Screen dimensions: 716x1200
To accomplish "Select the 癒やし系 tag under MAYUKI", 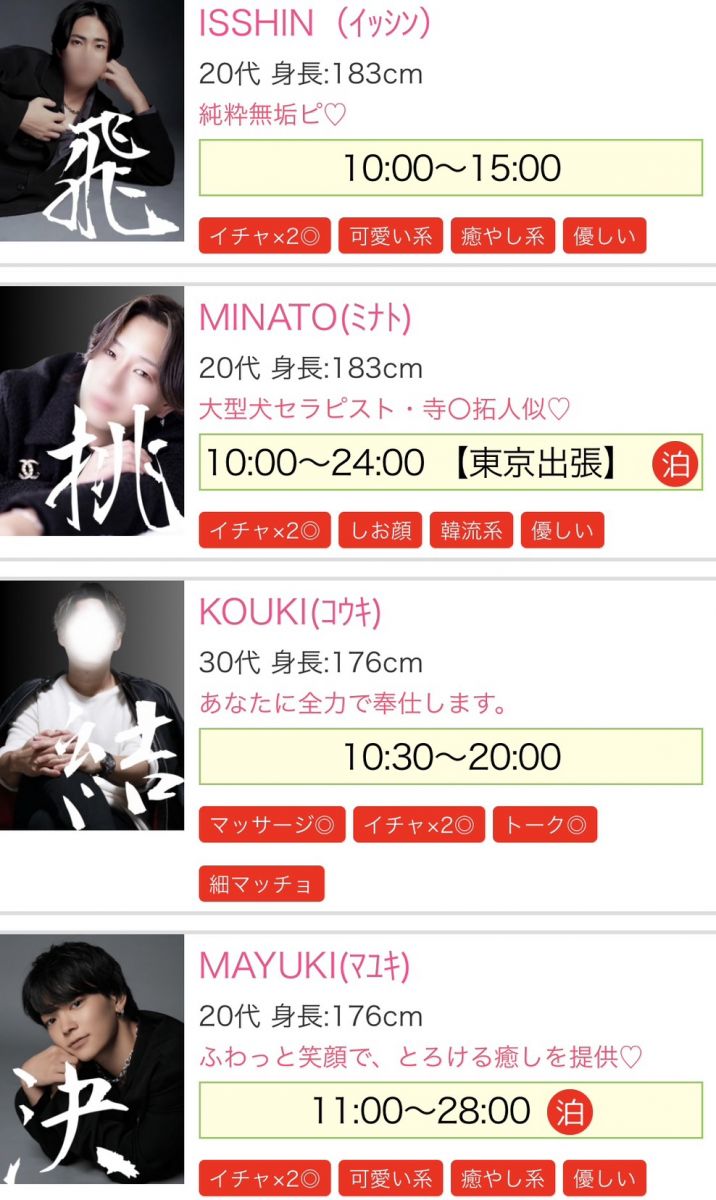I will (x=503, y=1177).
